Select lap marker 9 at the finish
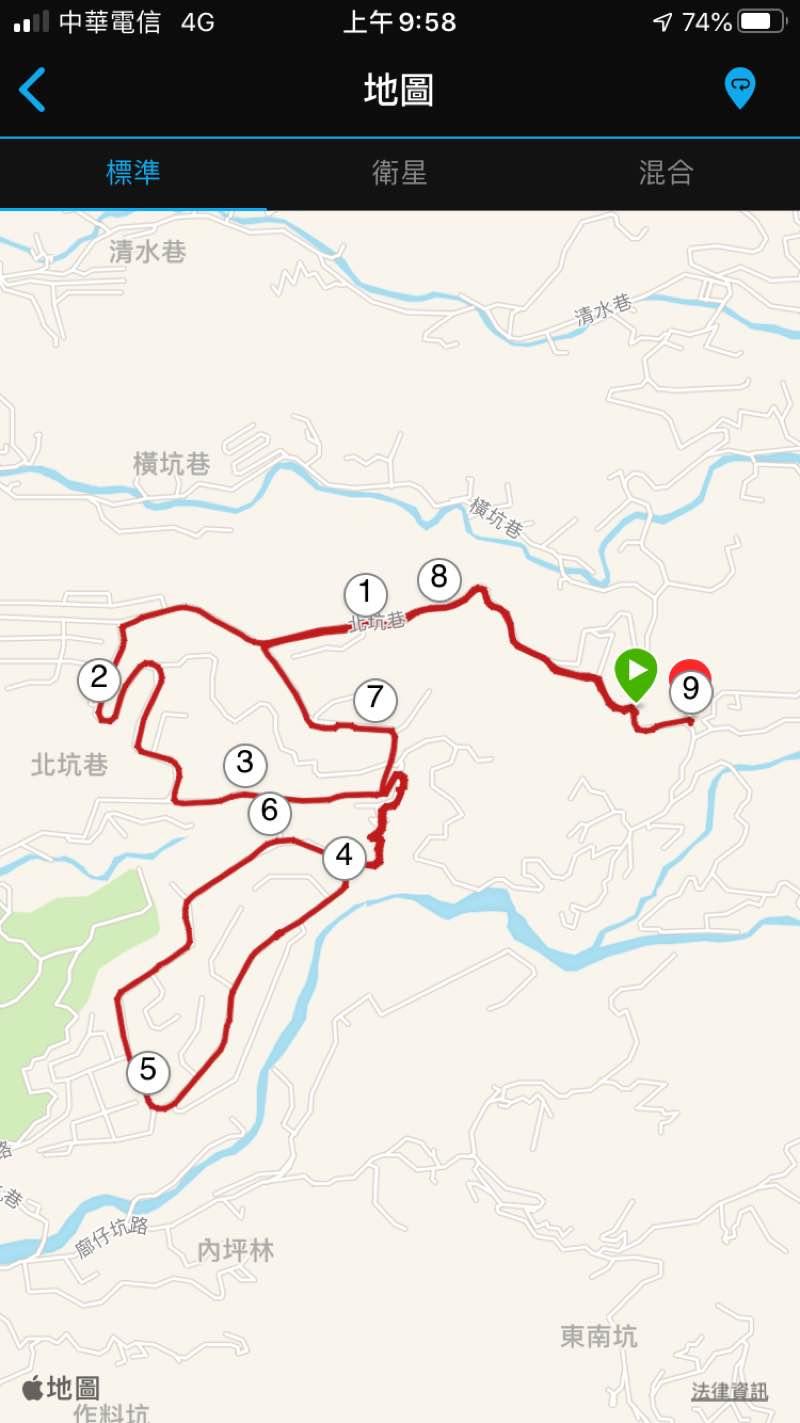 click(x=691, y=690)
